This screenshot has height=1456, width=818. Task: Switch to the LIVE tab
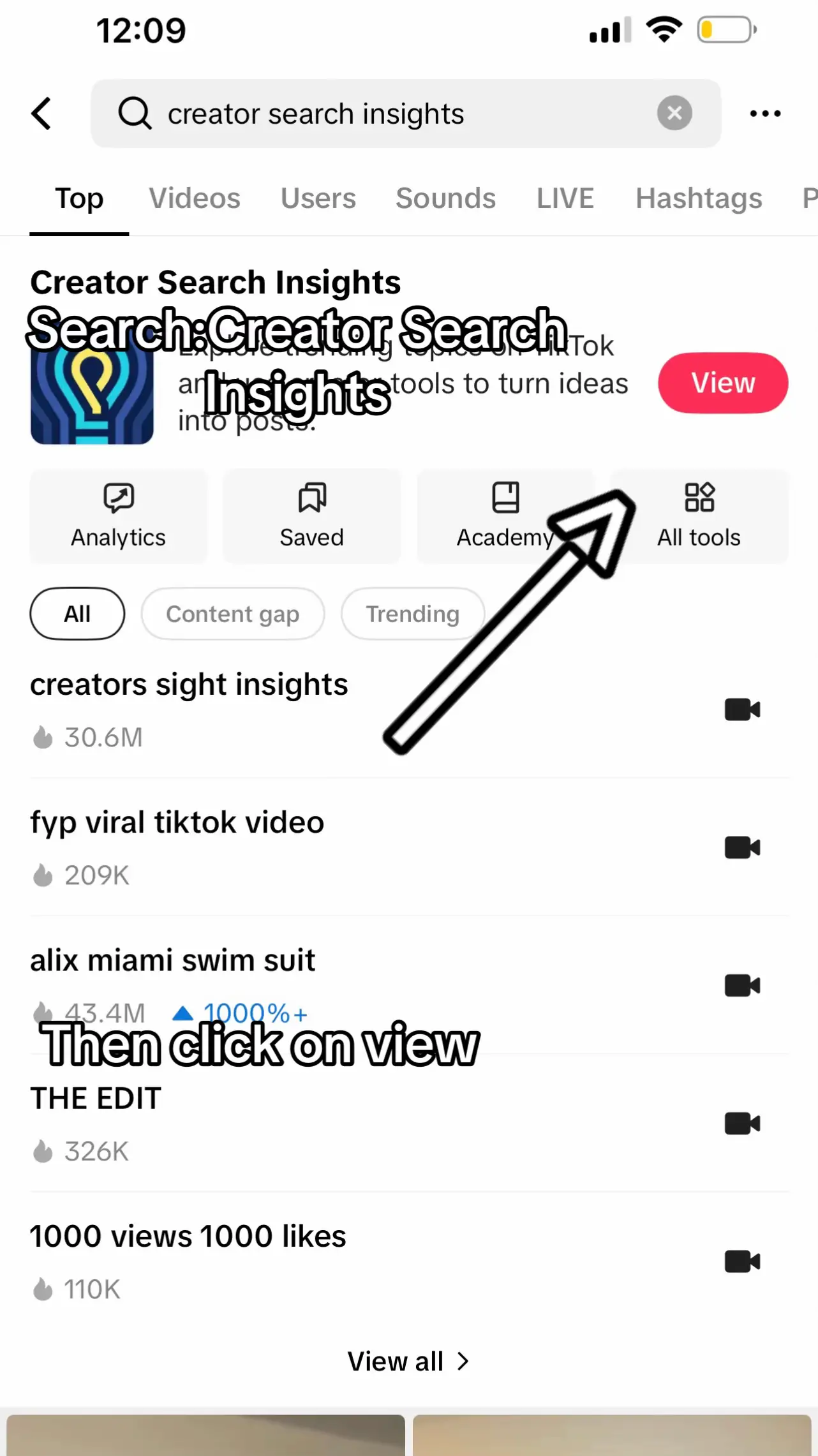[x=565, y=198]
